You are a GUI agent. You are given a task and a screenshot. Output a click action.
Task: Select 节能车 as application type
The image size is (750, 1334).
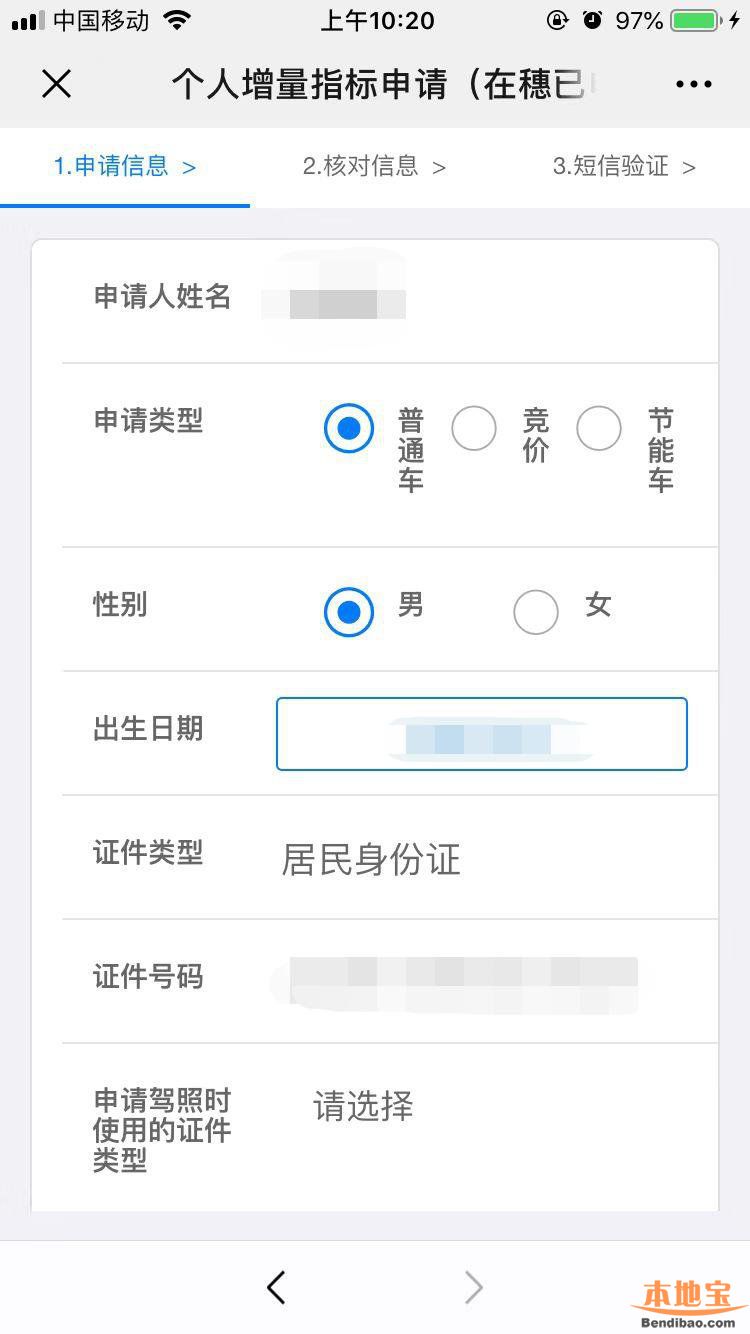pyautogui.click(x=599, y=429)
